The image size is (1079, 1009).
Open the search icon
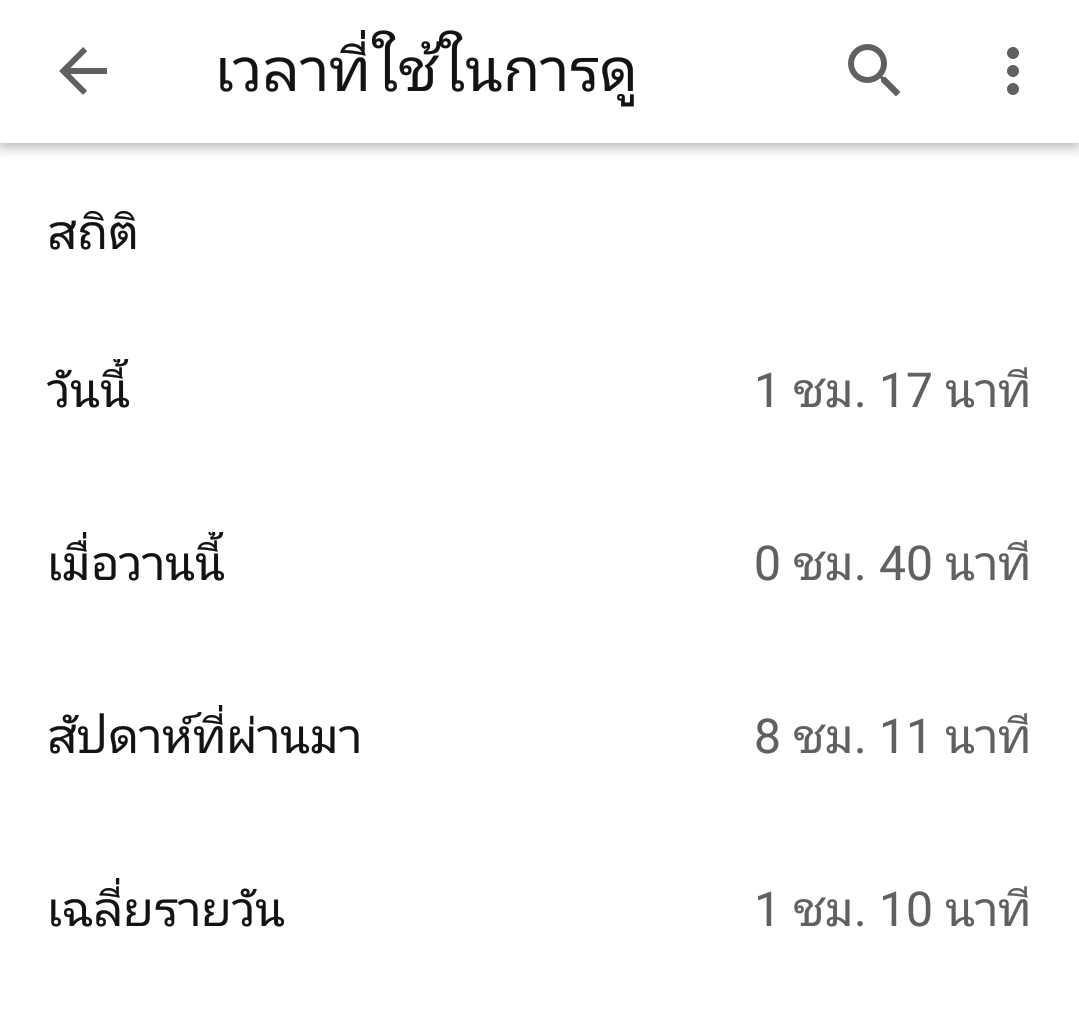tap(874, 72)
